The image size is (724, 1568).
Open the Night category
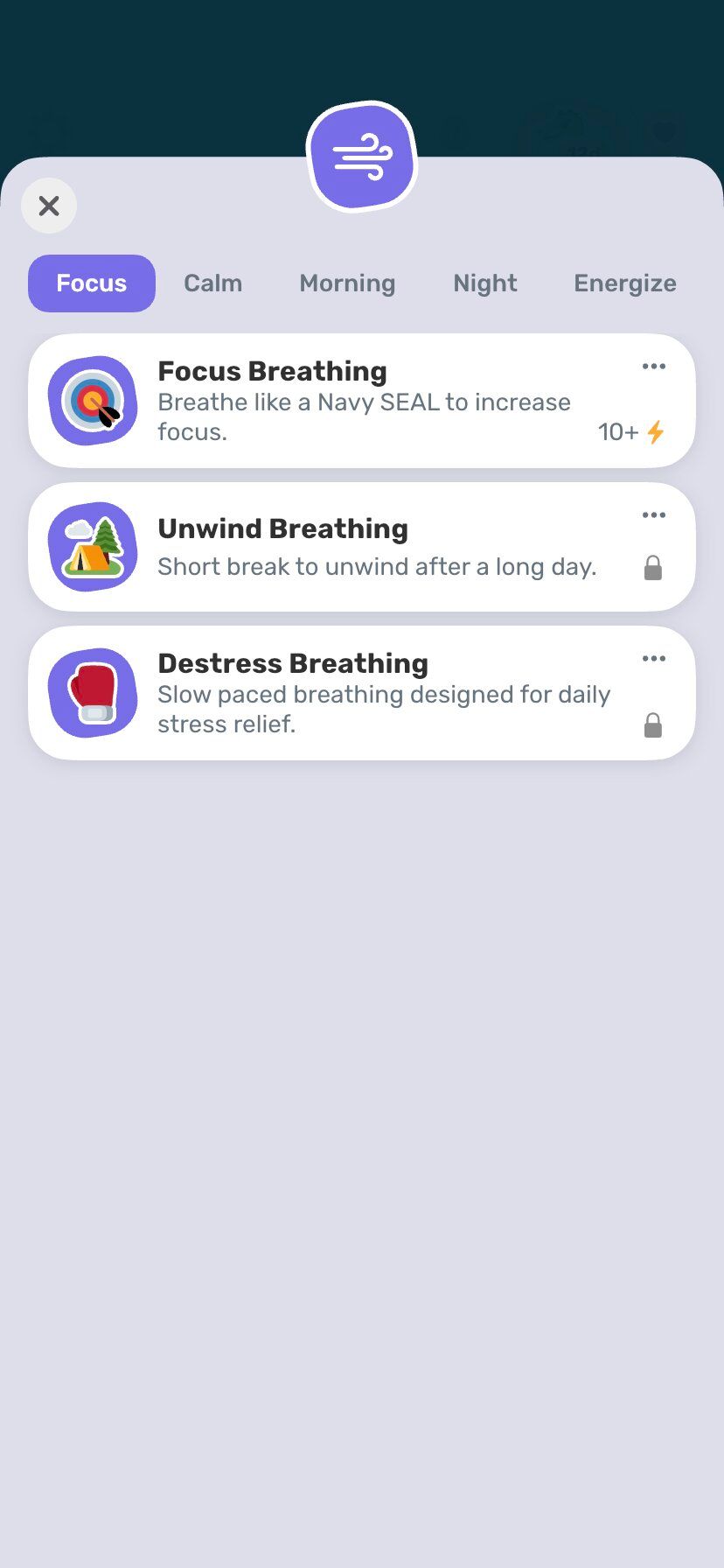pyautogui.click(x=485, y=283)
